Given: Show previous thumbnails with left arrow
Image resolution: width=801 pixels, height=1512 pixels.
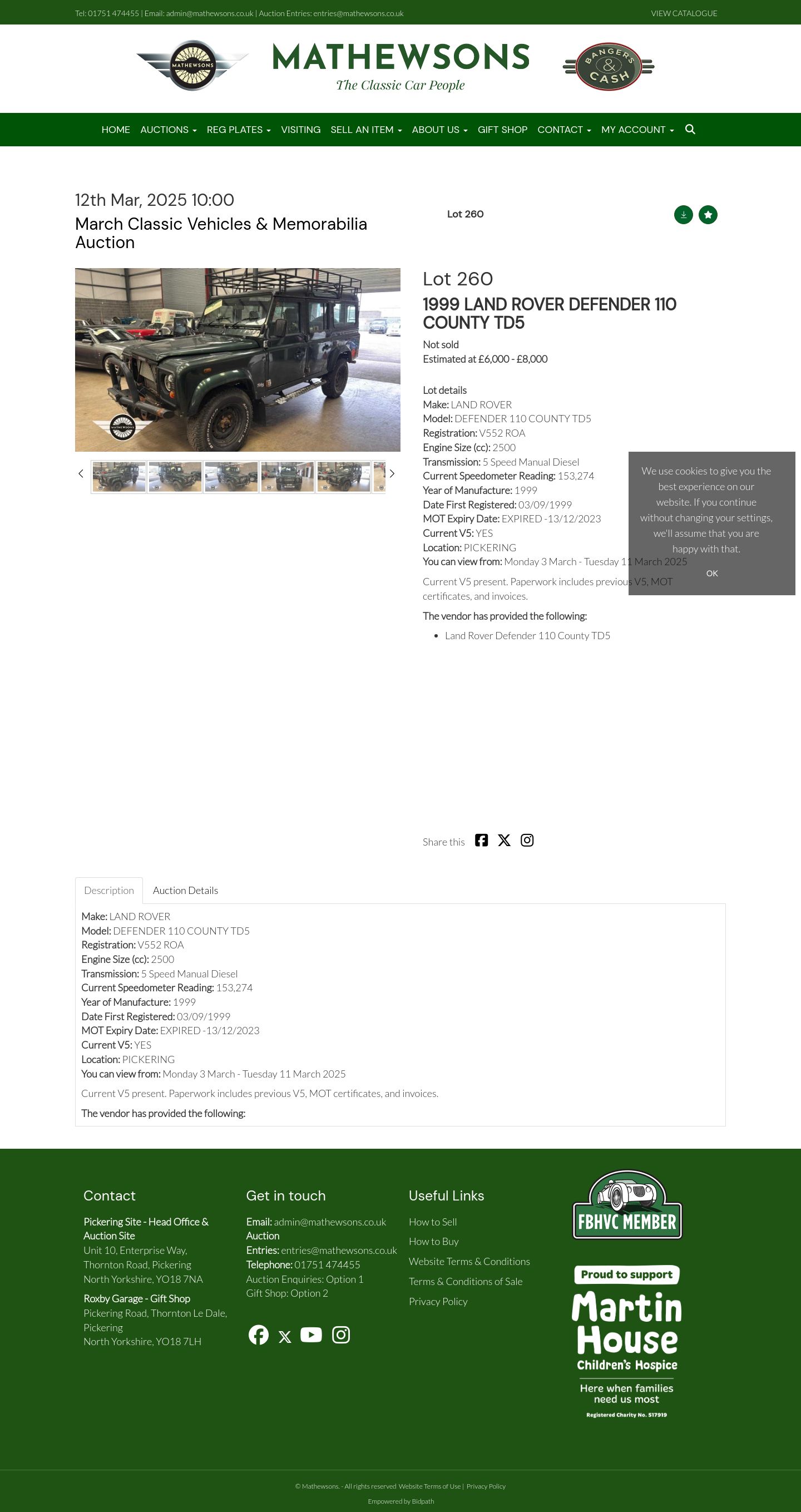Looking at the screenshot, I should 81,473.
